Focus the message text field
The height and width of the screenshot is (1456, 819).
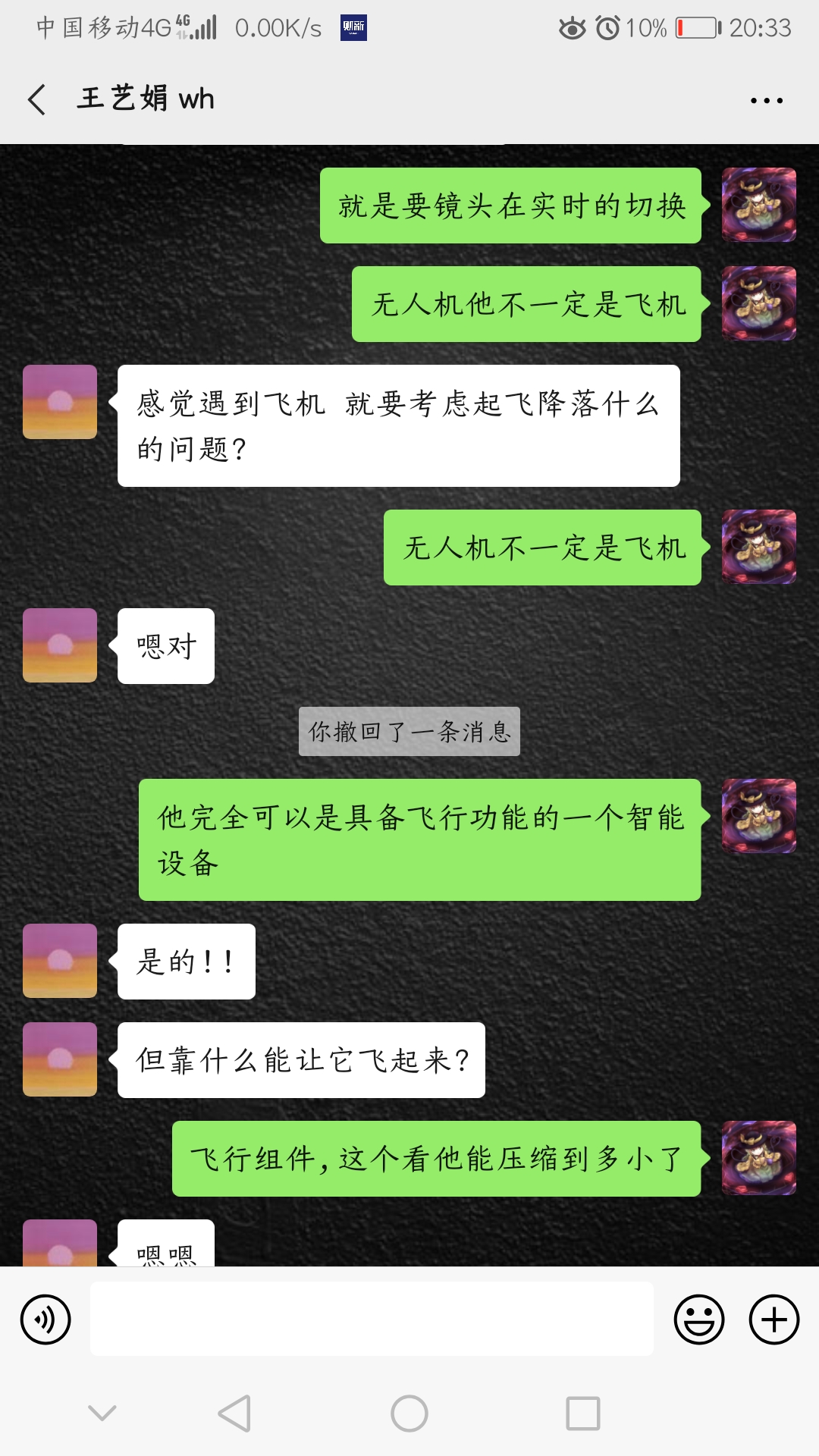(372, 1319)
